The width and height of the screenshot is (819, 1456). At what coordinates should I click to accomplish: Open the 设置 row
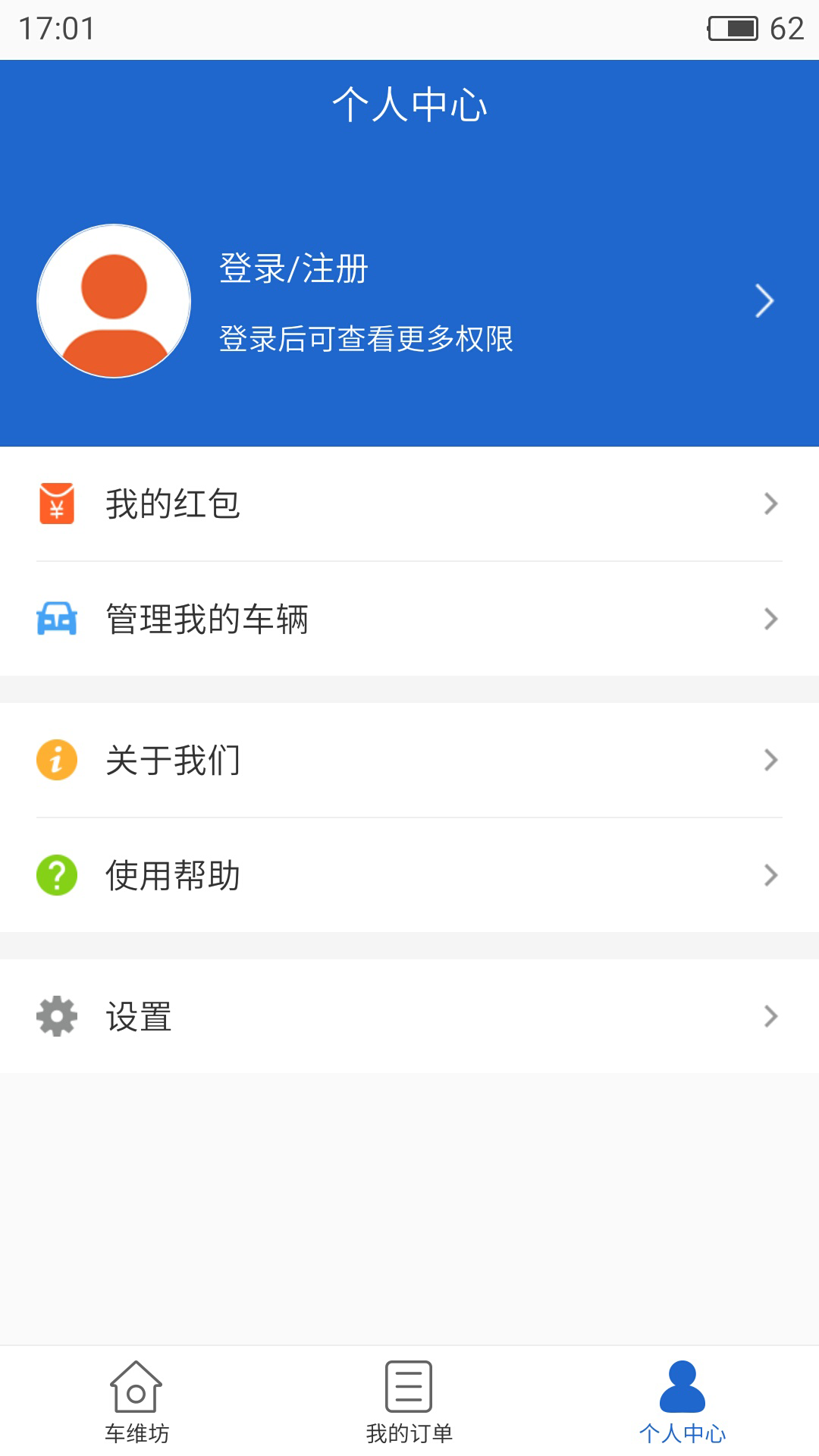point(139,1017)
